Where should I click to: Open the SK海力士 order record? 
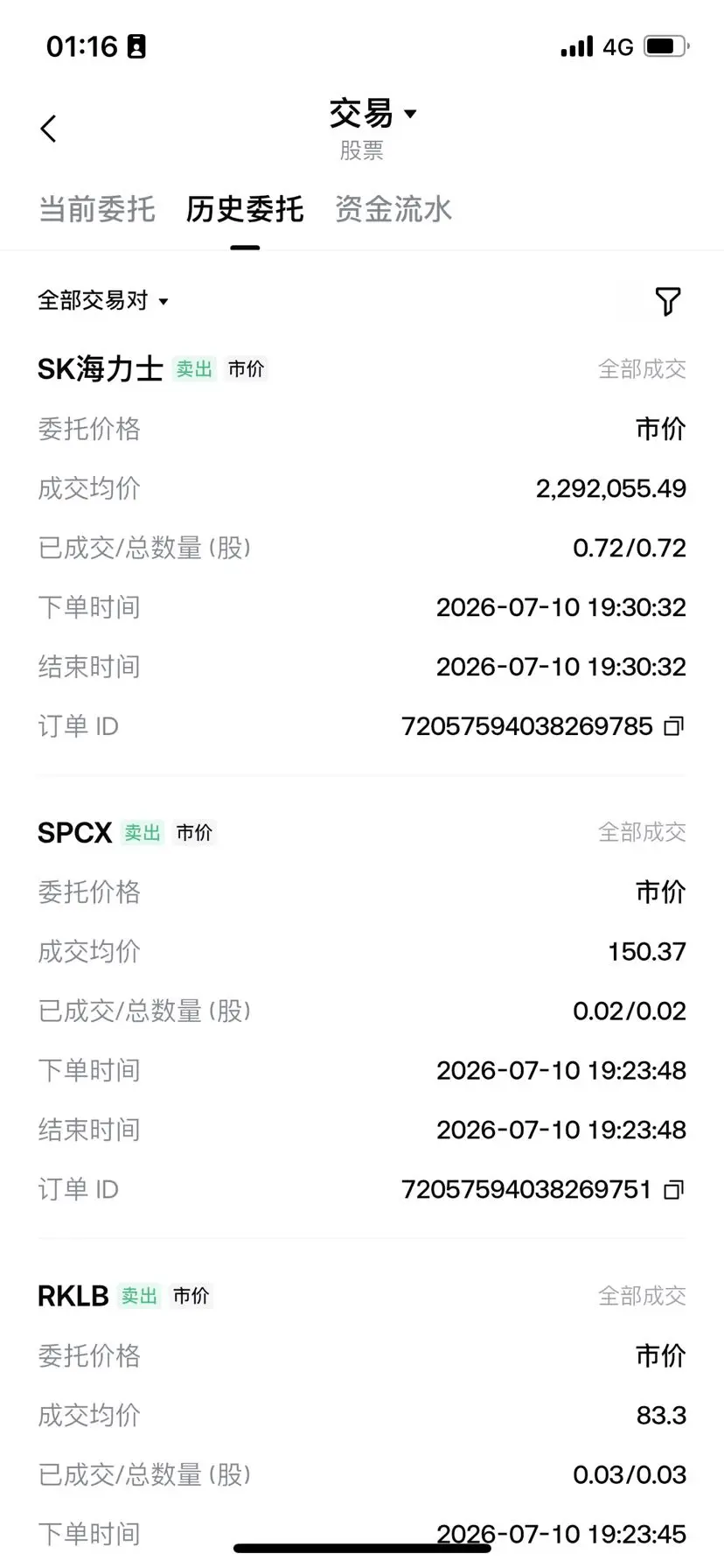point(362,548)
